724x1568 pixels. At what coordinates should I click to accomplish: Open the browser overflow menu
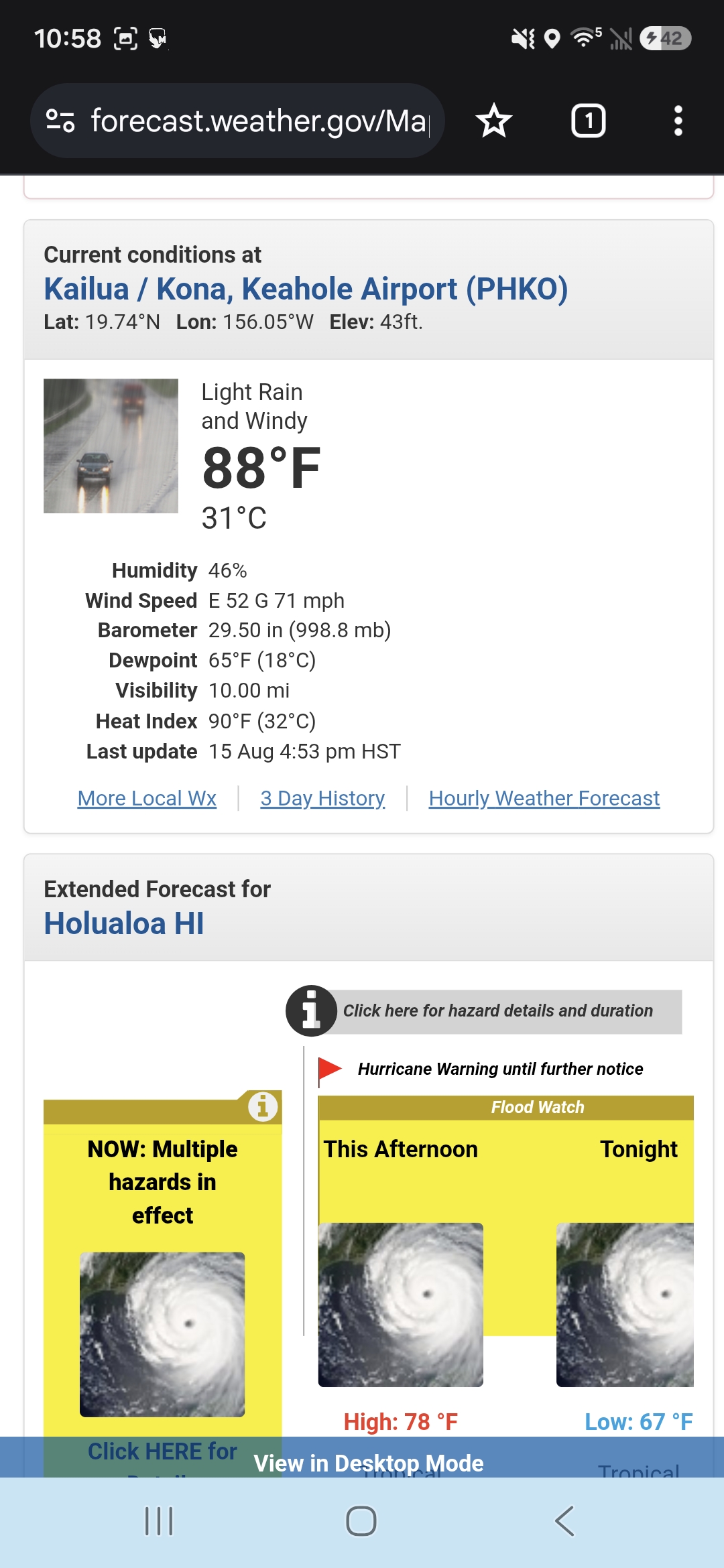point(678,121)
